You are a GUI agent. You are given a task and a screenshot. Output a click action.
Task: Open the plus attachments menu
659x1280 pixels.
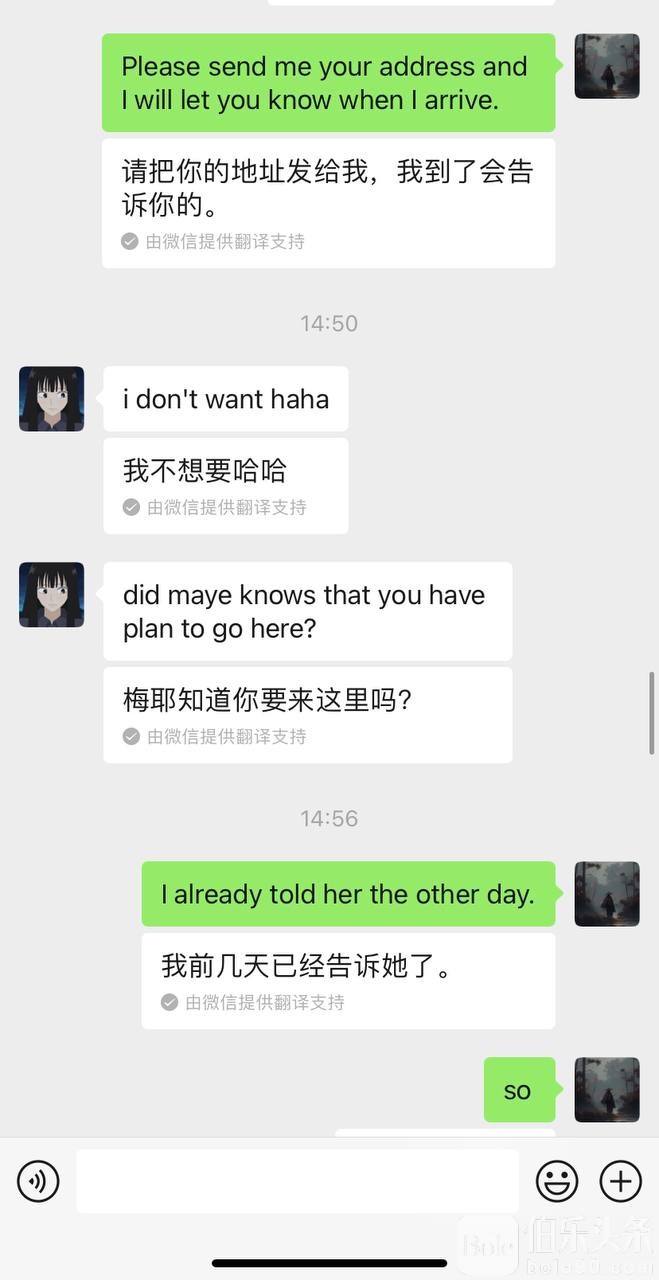[x=620, y=1181]
